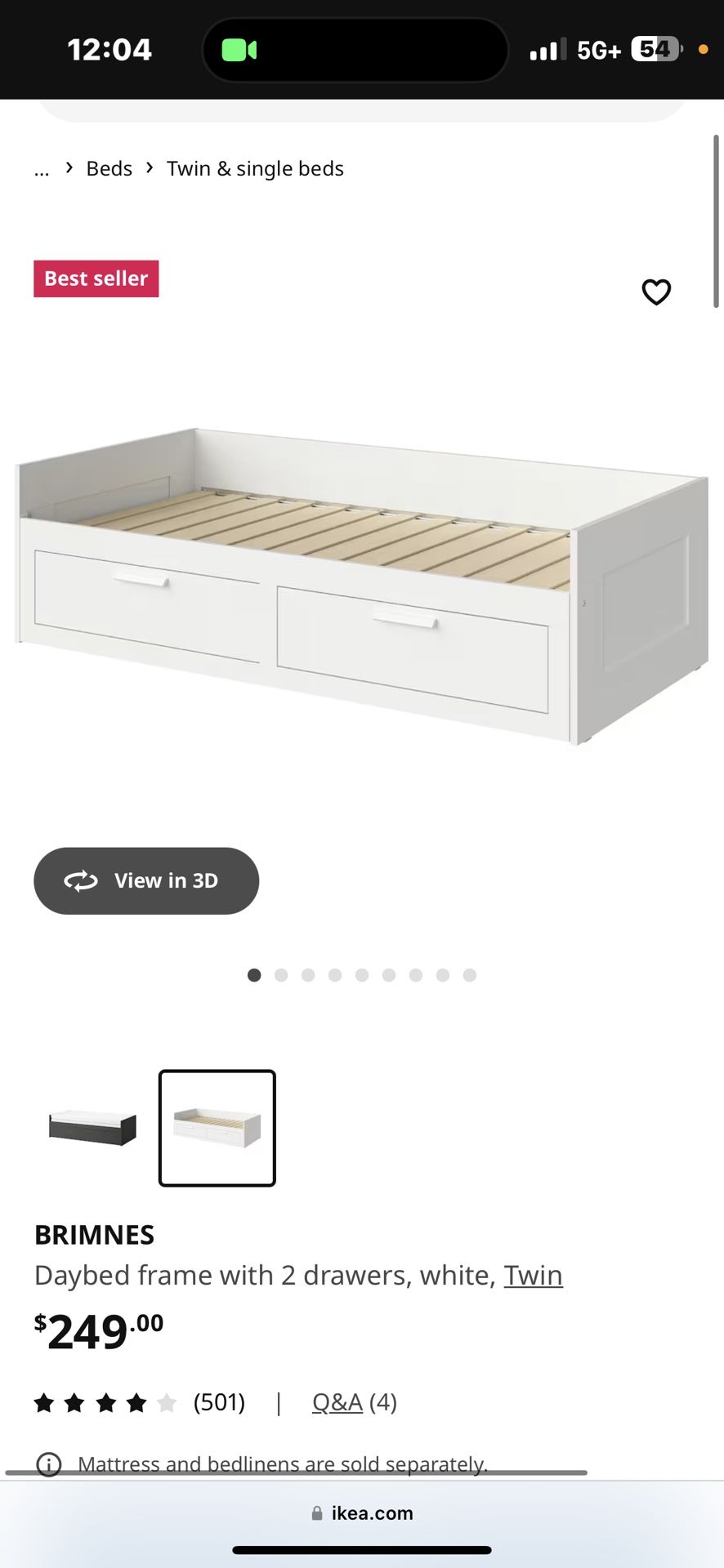Select the third carousel dot
The height and width of the screenshot is (1568, 724).
click(307, 974)
